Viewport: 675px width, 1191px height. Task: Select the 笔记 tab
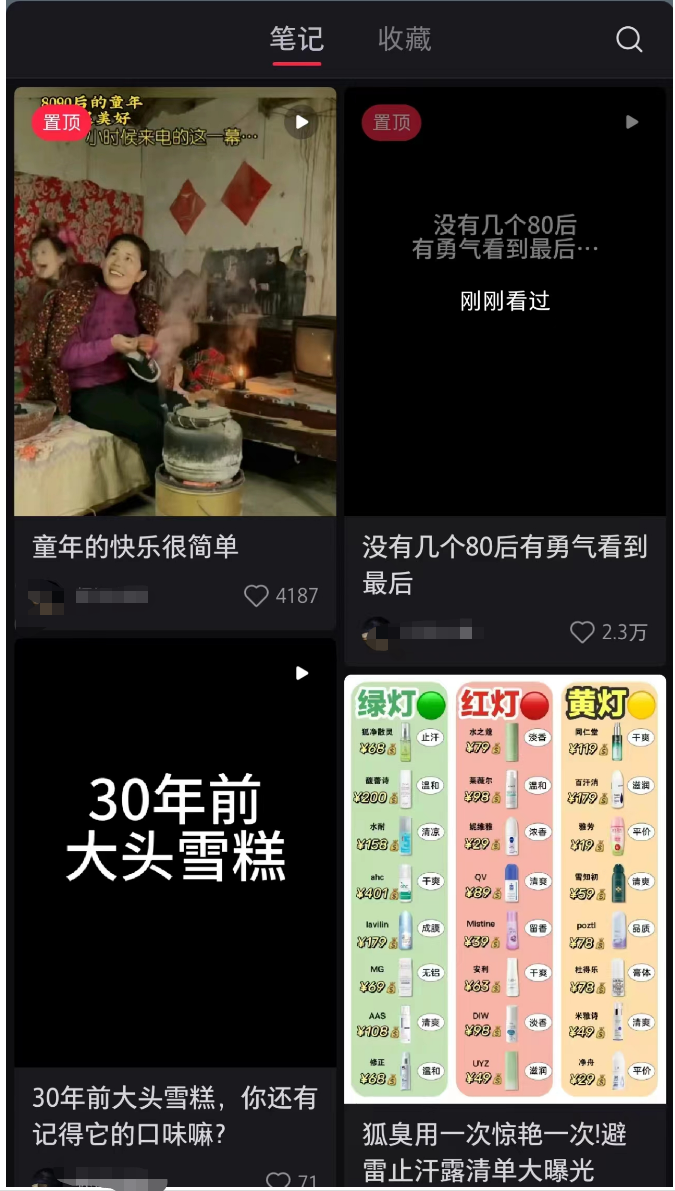(x=296, y=39)
